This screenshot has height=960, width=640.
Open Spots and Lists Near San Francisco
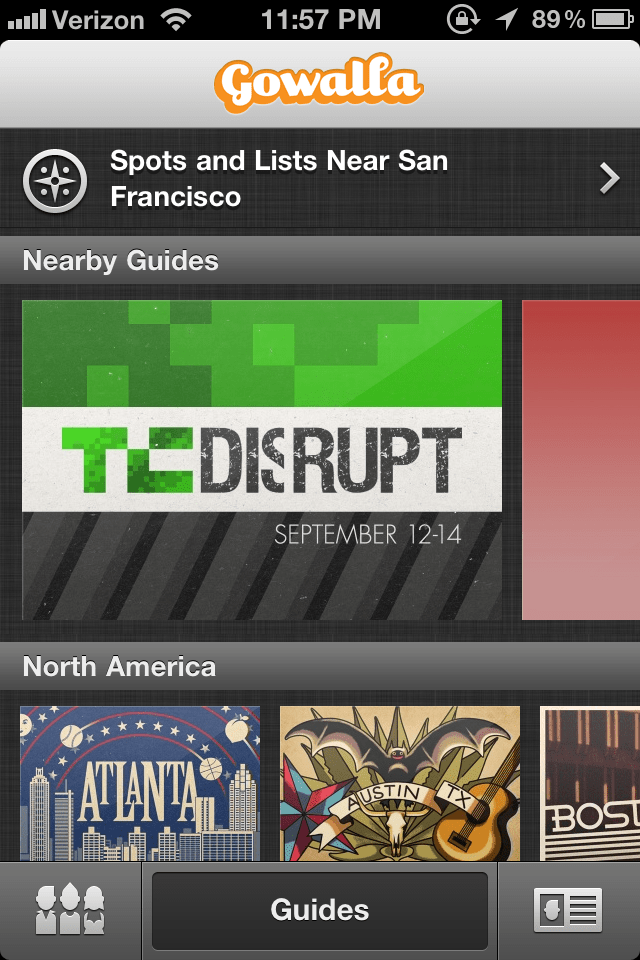pyautogui.click(x=320, y=180)
